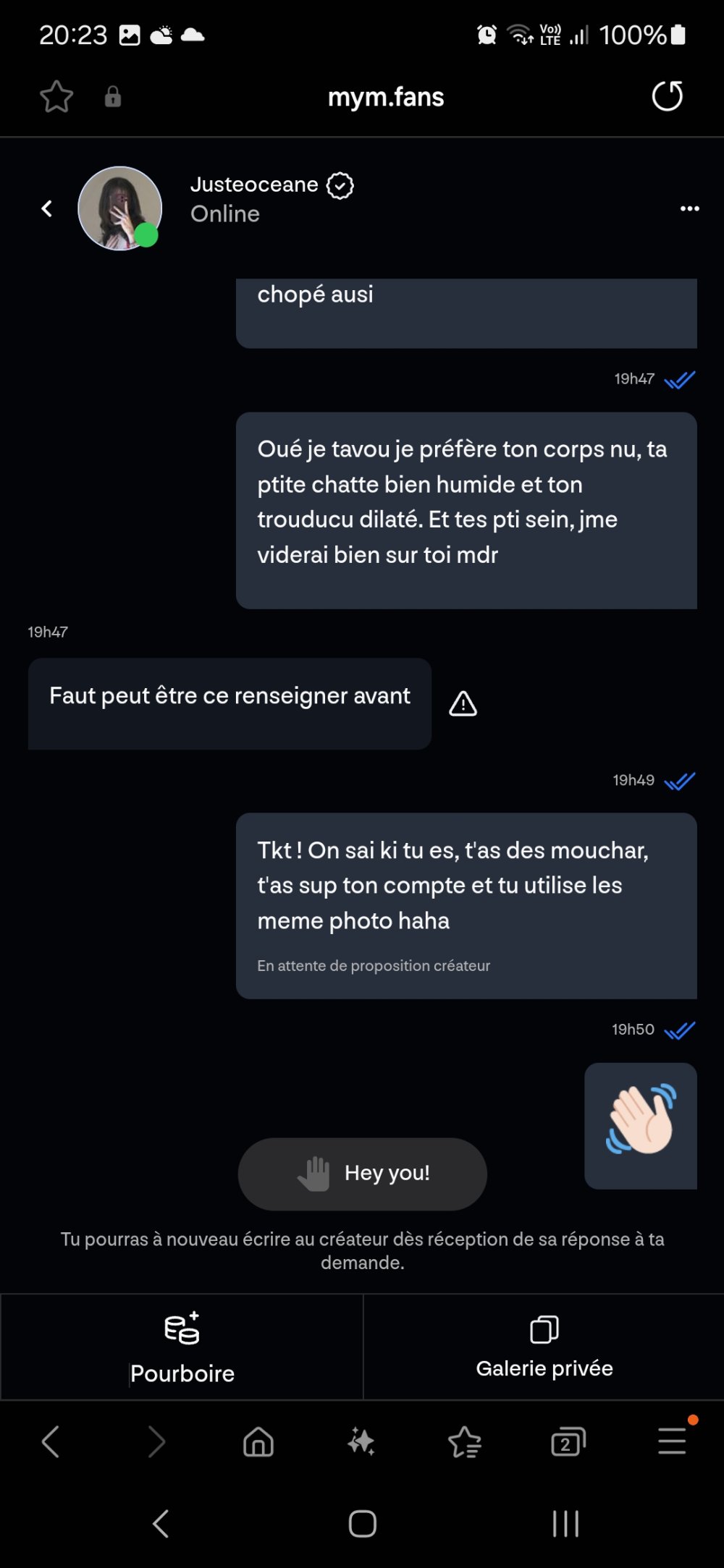Tap the warning icon beside the message

click(463, 703)
